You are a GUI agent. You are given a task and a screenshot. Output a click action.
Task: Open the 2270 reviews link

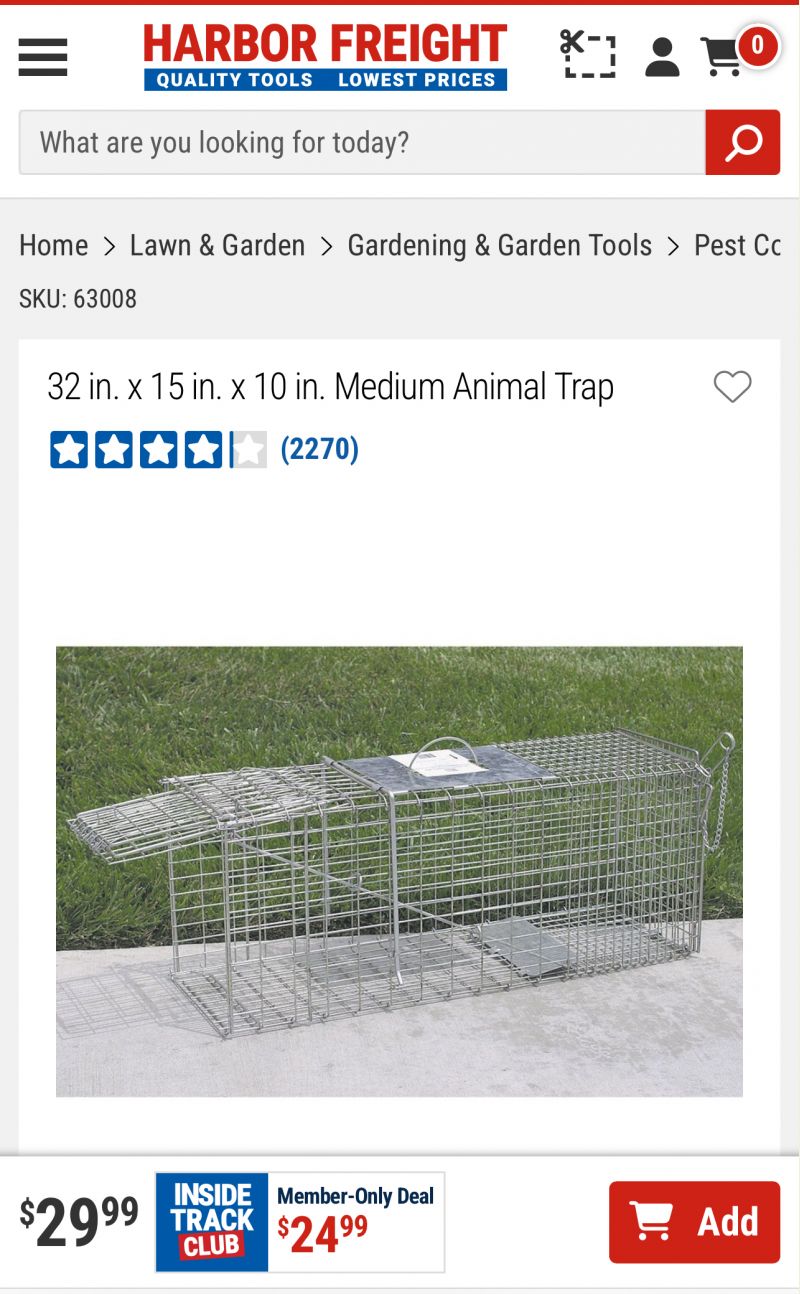(x=319, y=449)
